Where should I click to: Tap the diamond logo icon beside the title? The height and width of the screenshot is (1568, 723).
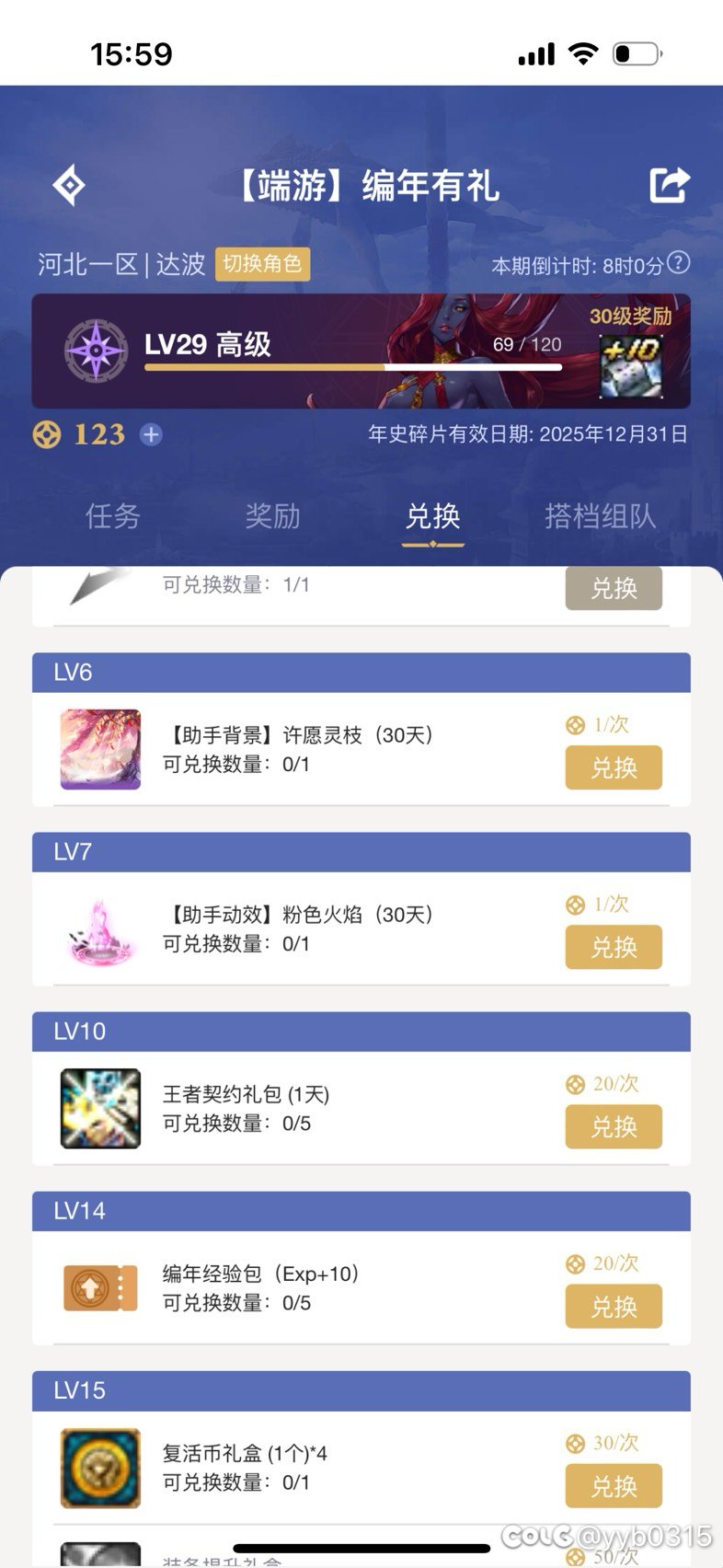click(69, 185)
